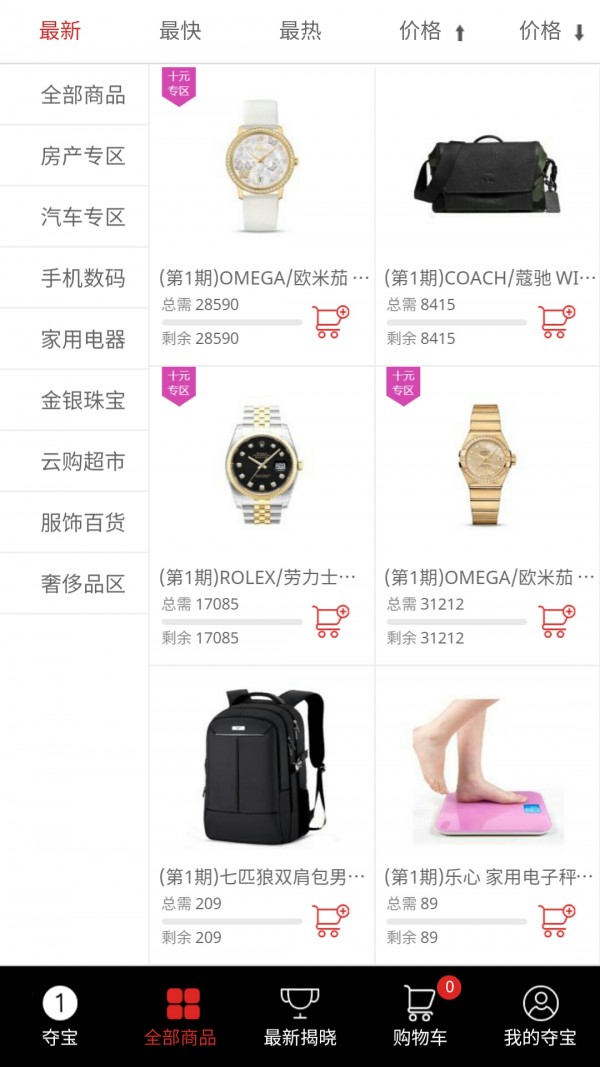
Task: Add the ROLEX watch to cart
Action: (x=331, y=621)
